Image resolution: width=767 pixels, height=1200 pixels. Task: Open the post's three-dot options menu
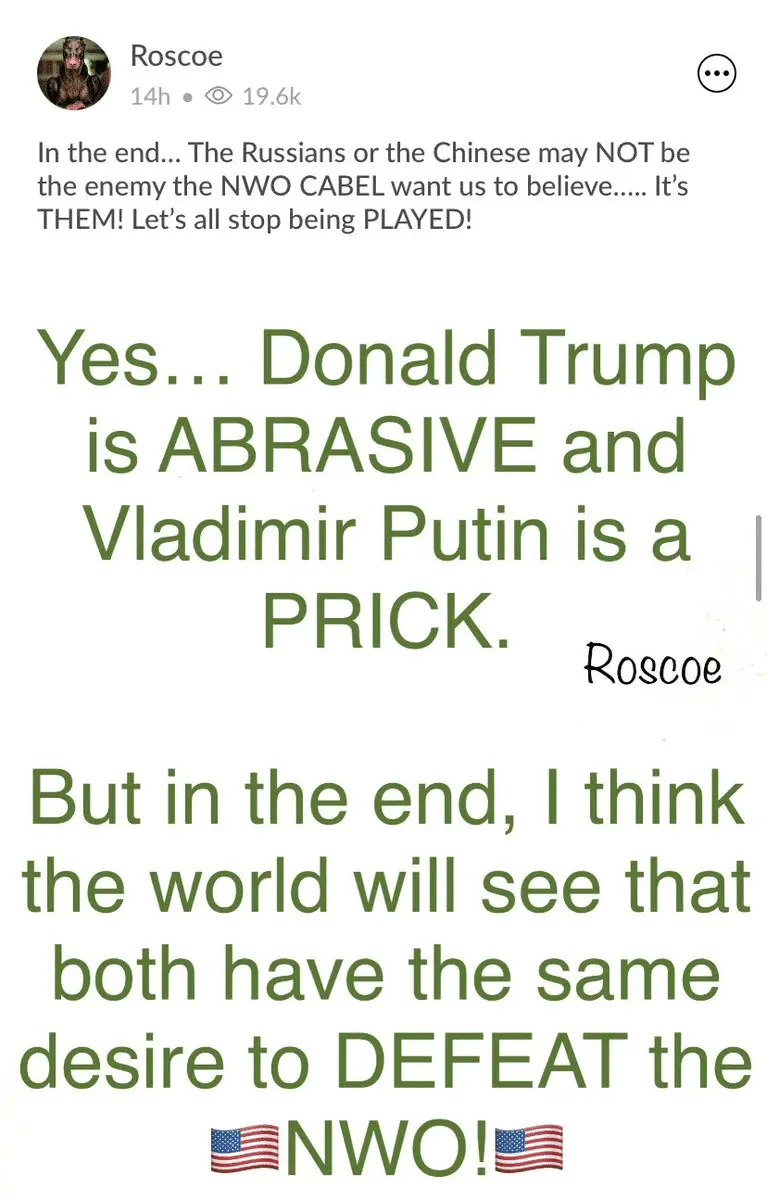point(716,74)
